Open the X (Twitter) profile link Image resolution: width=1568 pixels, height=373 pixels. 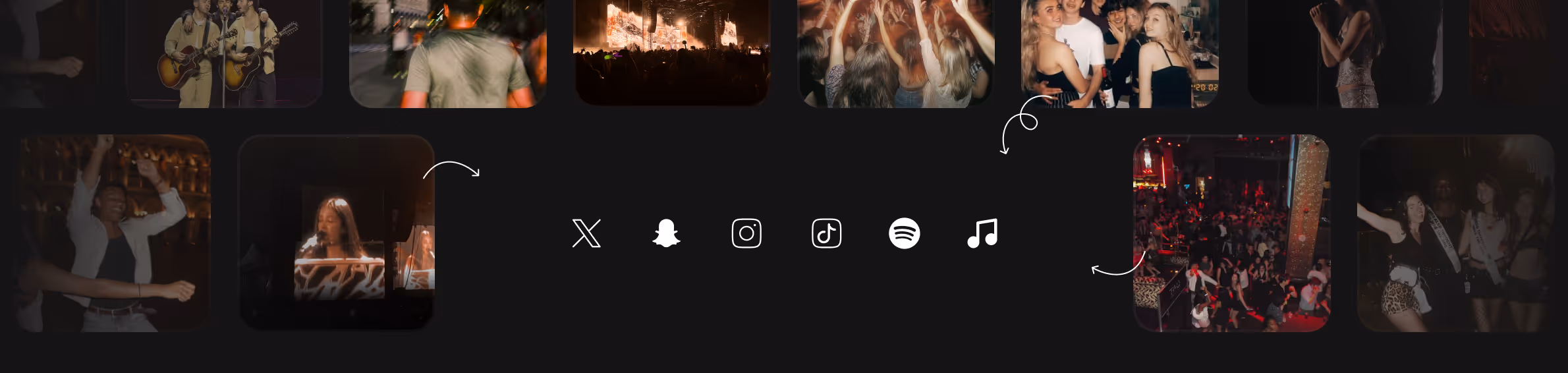[x=586, y=233]
